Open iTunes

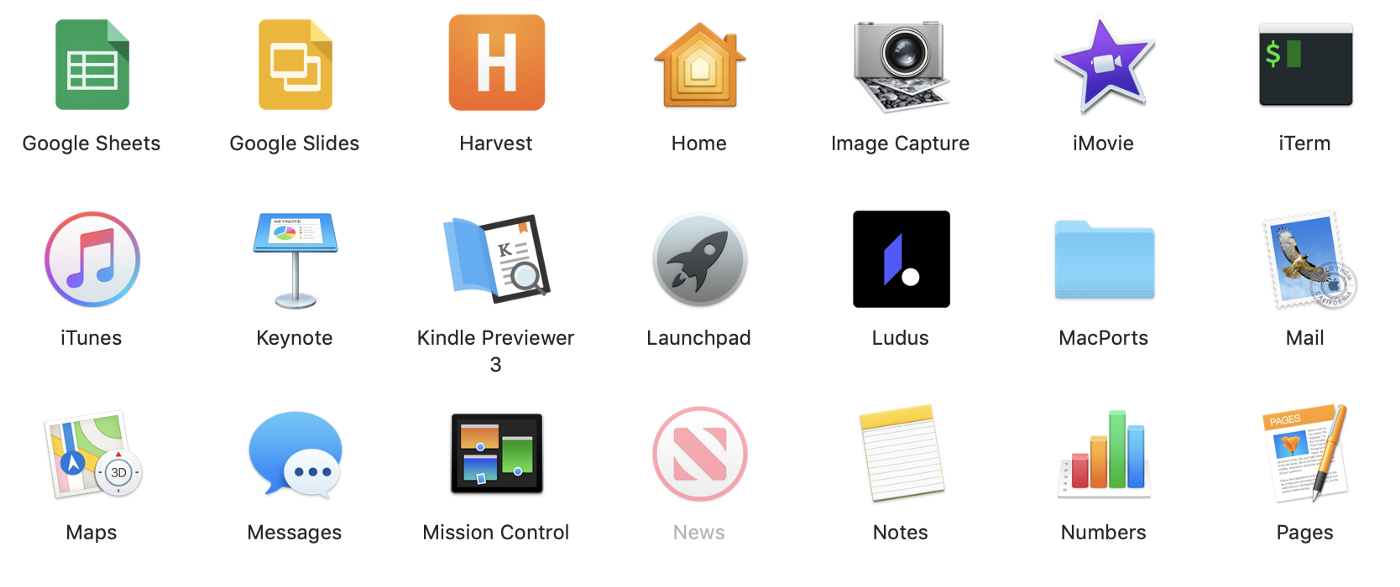click(x=92, y=259)
